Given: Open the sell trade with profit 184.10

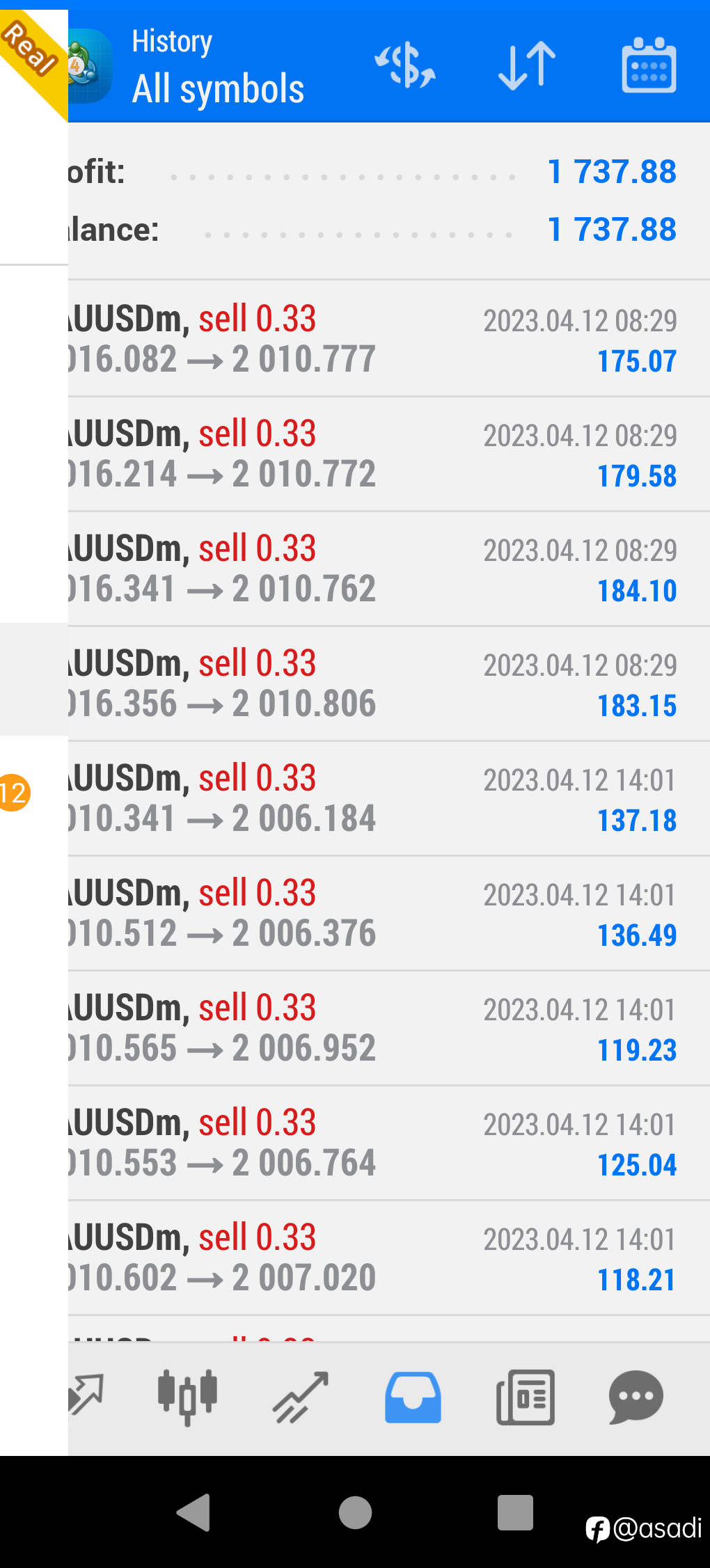Looking at the screenshot, I should [389, 569].
